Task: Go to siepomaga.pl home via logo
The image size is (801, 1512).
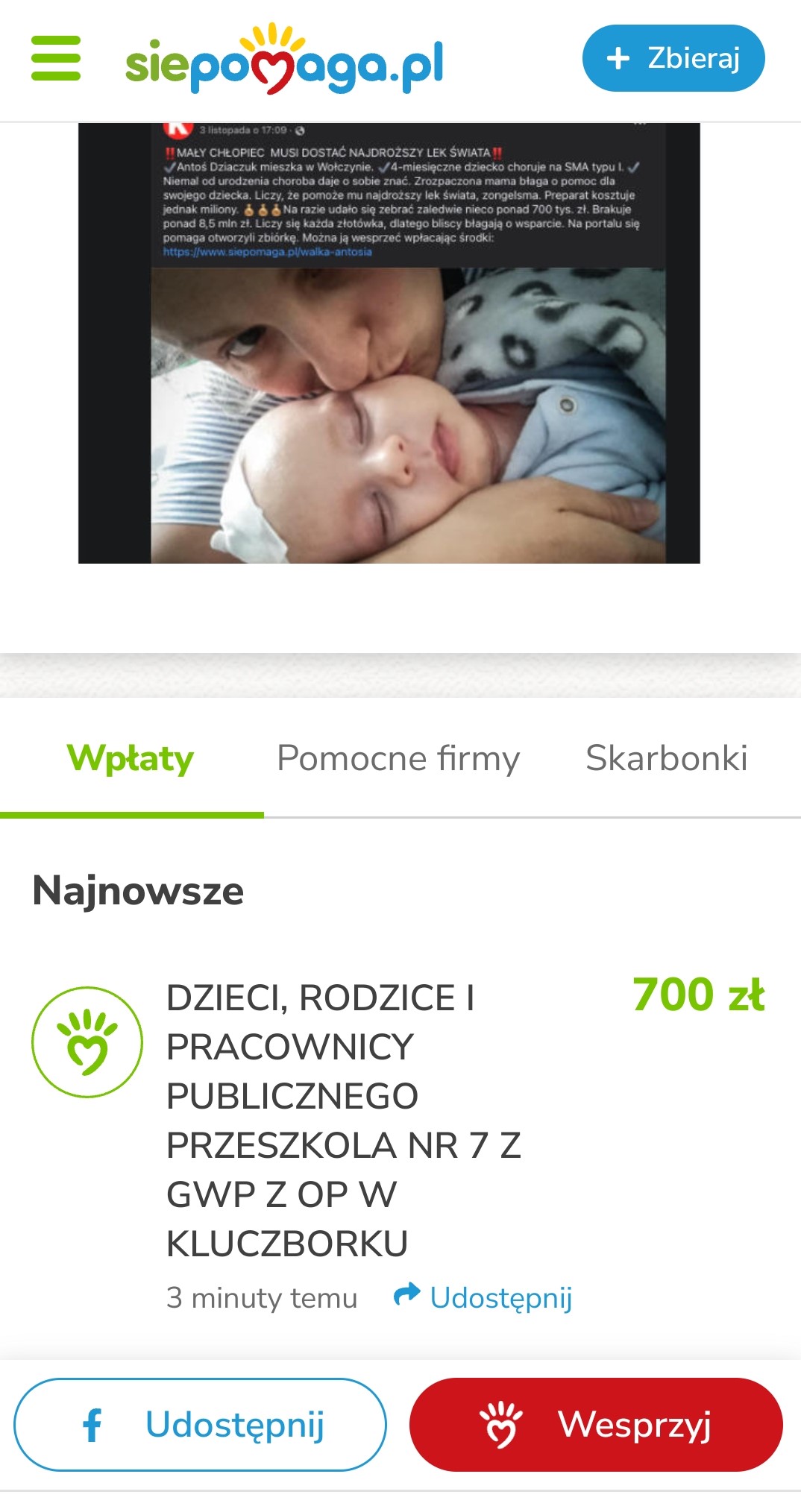Action: point(284,60)
